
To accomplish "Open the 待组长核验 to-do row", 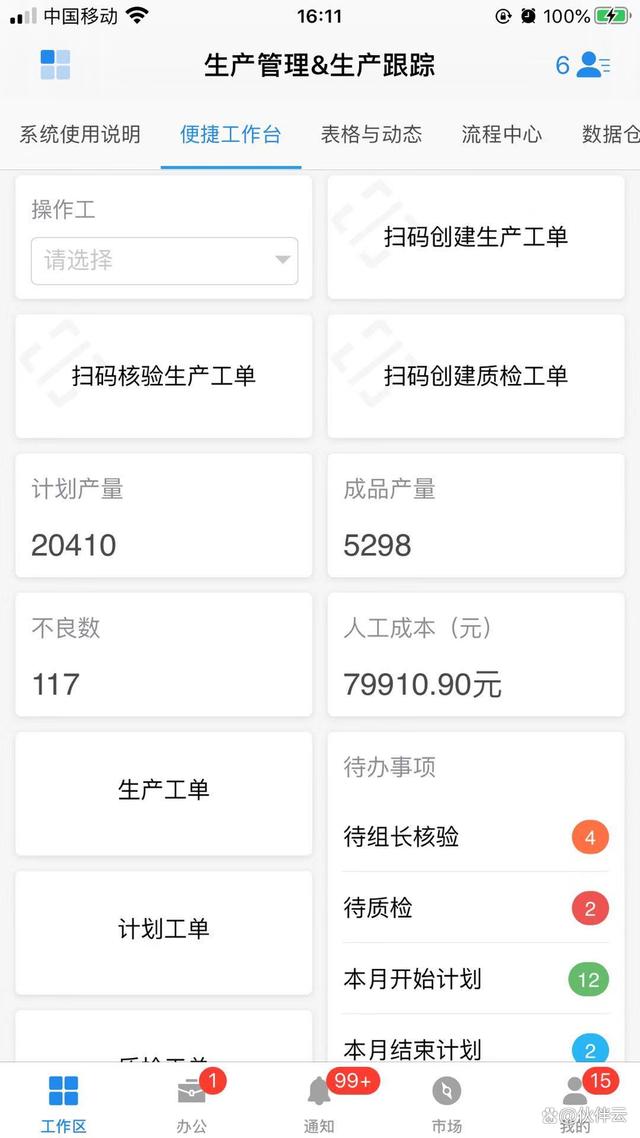I will [x=476, y=837].
